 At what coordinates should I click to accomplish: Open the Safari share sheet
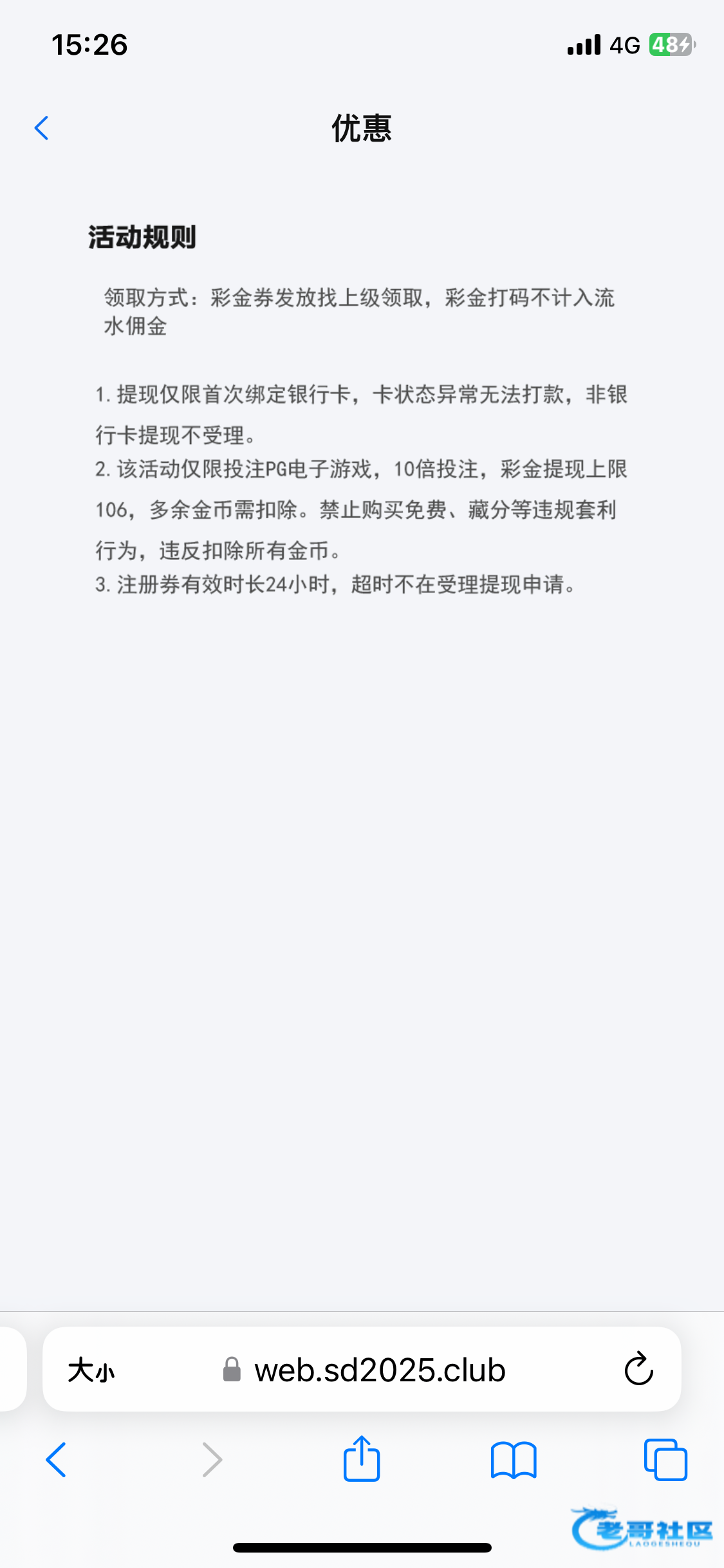coord(362,1459)
